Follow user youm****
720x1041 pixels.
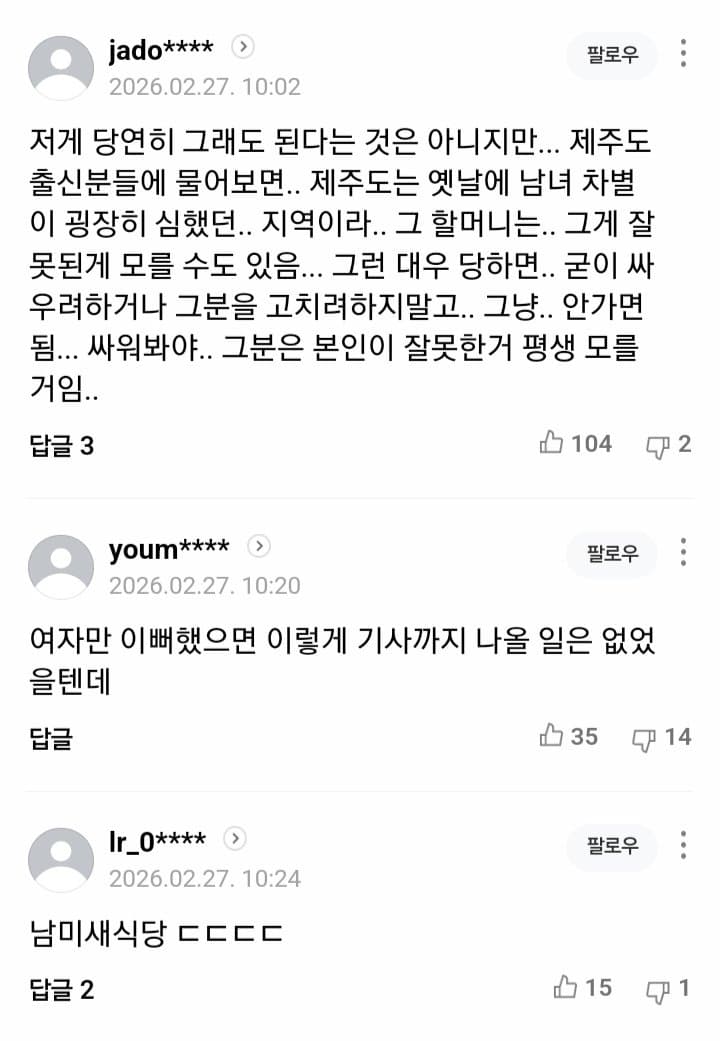(612, 553)
